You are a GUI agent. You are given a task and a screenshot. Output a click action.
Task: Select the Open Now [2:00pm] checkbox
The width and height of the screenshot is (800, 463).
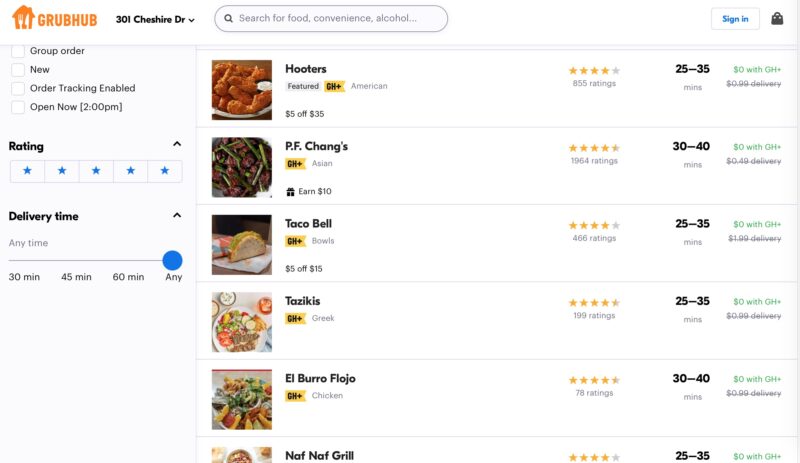[x=18, y=107]
